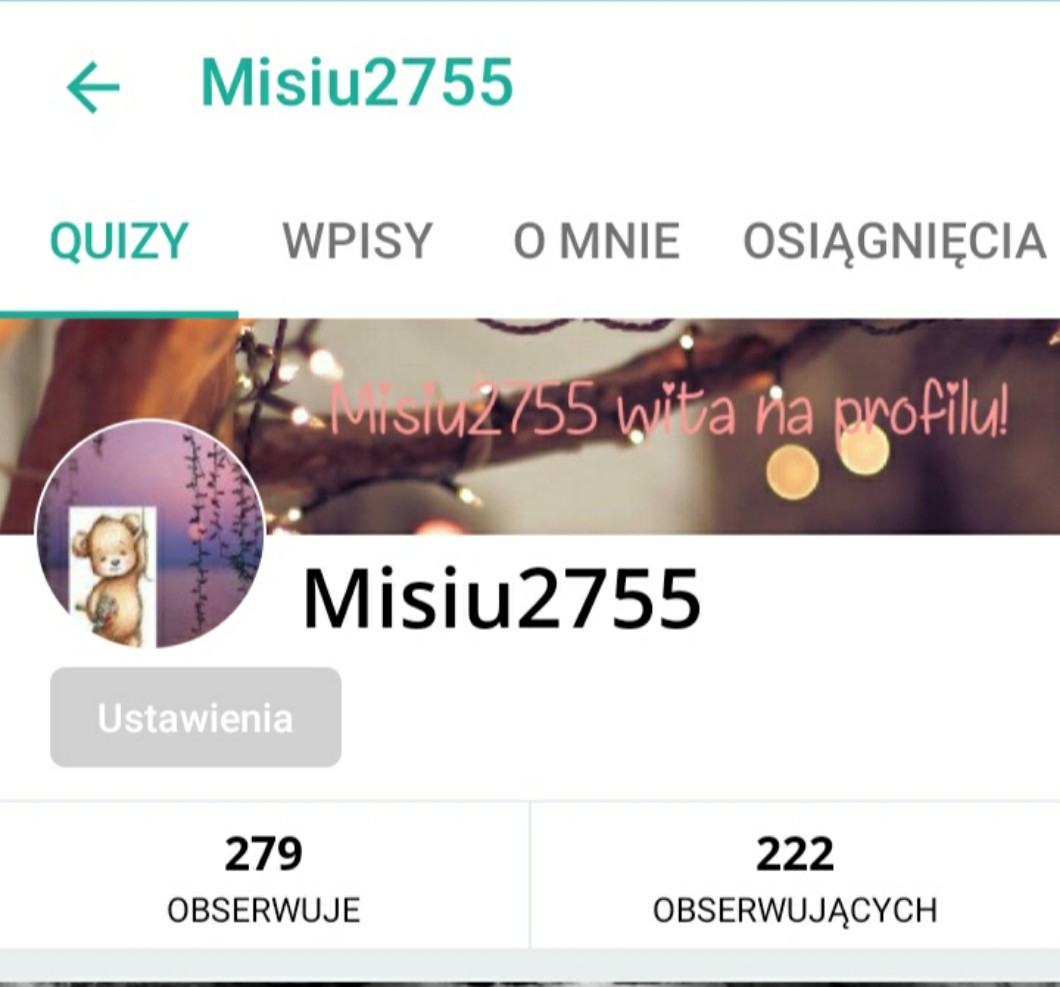Tap the QUIZY tab
Screen dimensions: 1060x987
pyautogui.click(x=119, y=242)
